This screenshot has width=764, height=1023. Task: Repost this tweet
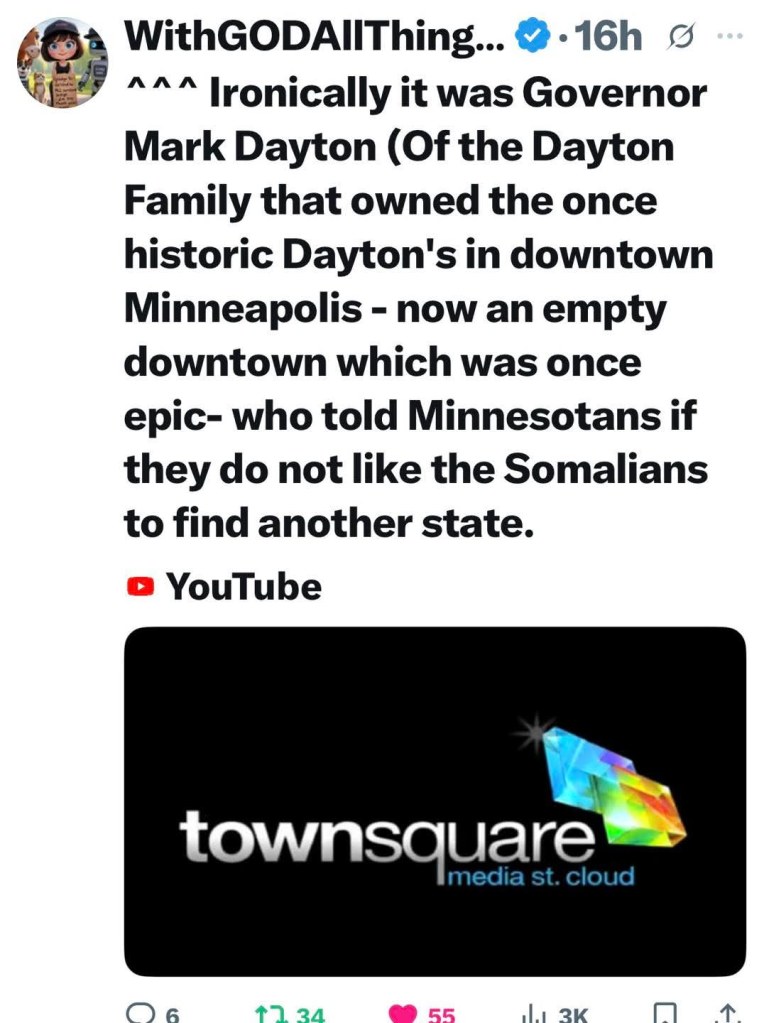click(x=270, y=1013)
